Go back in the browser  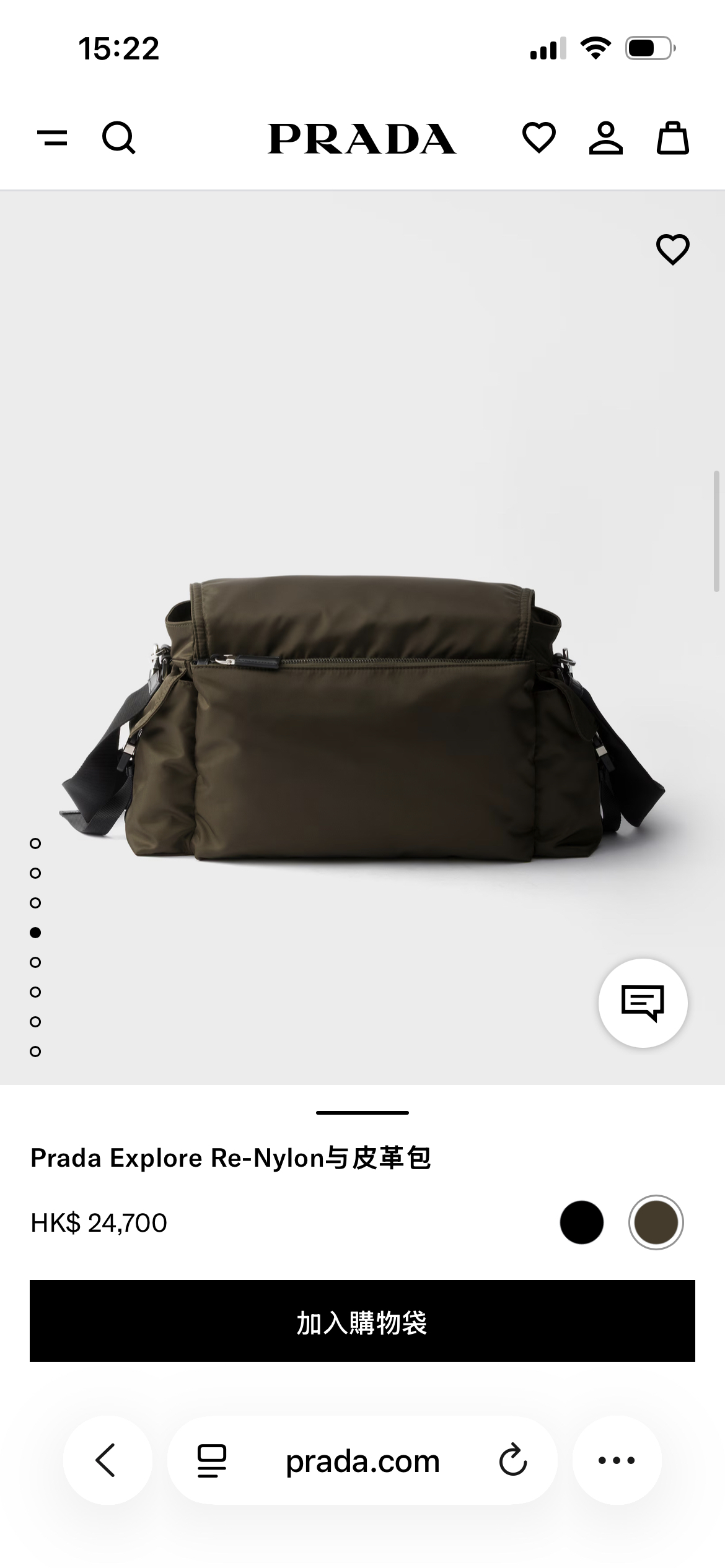click(x=107, y=1460)
